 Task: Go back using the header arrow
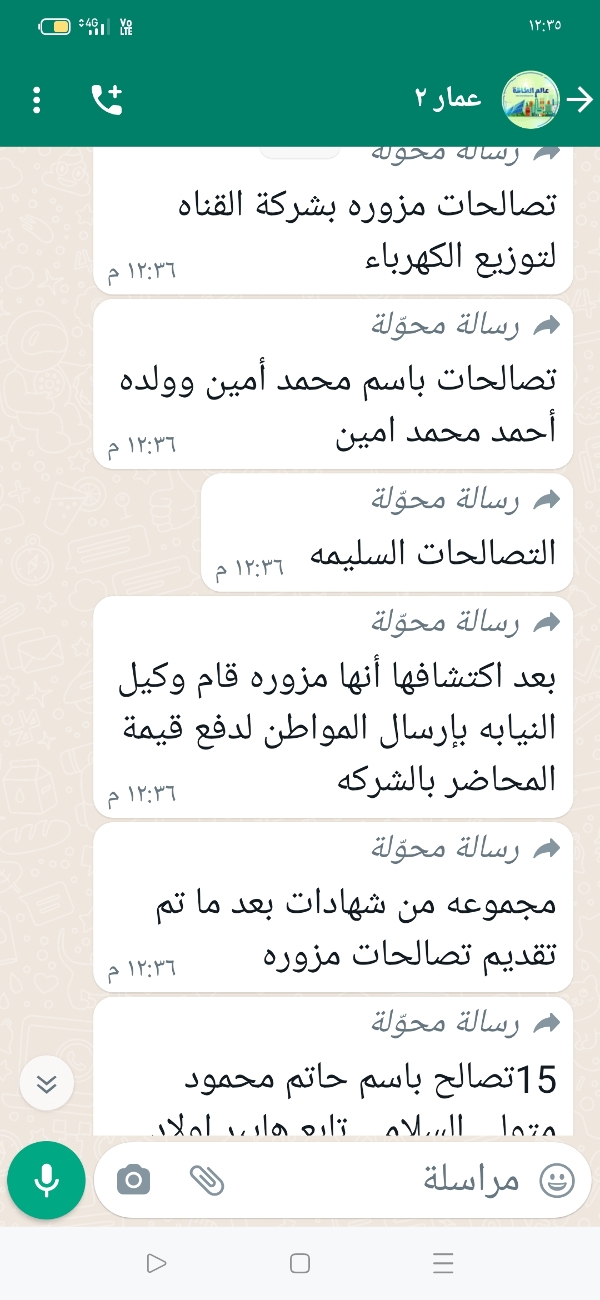point(579,99)
